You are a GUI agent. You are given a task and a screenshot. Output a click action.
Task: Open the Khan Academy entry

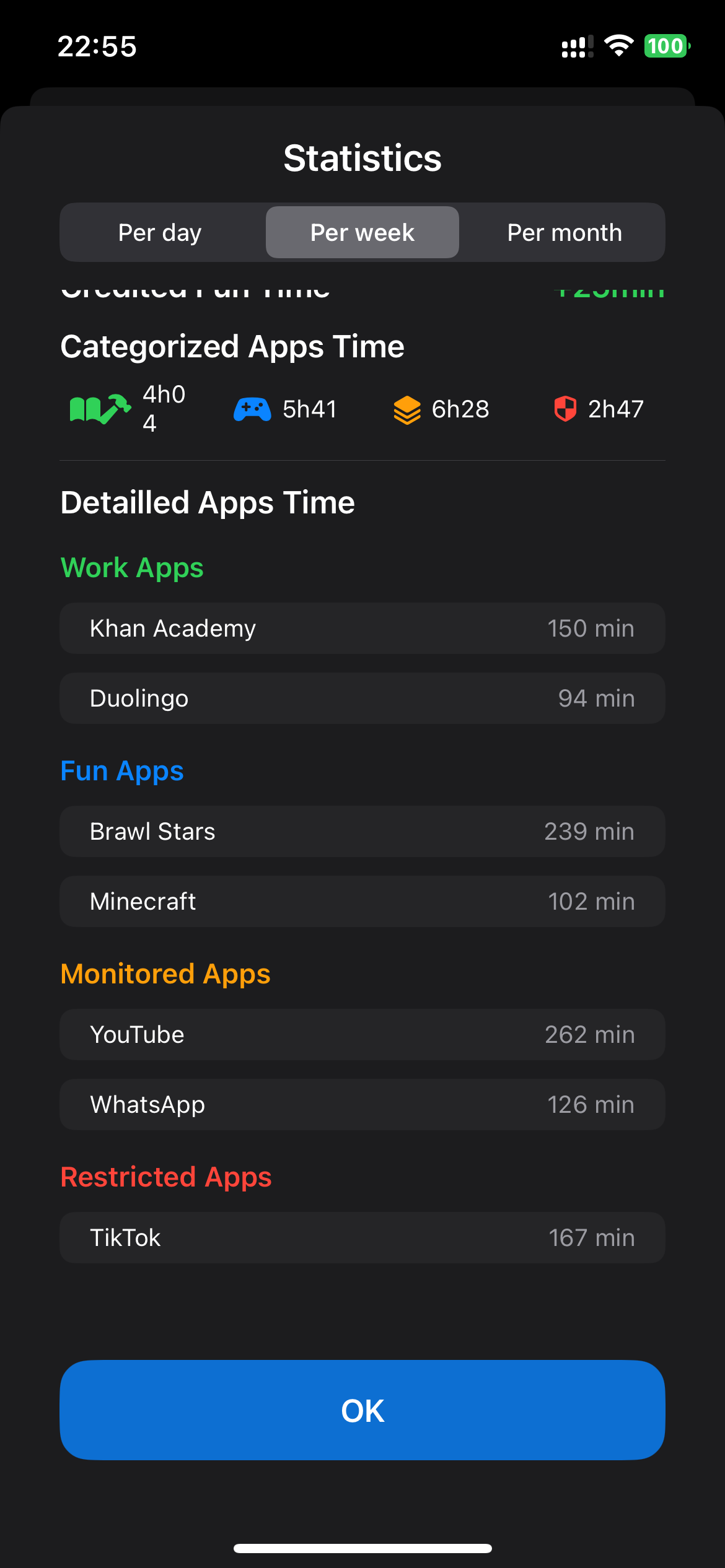tap(362, 628)
